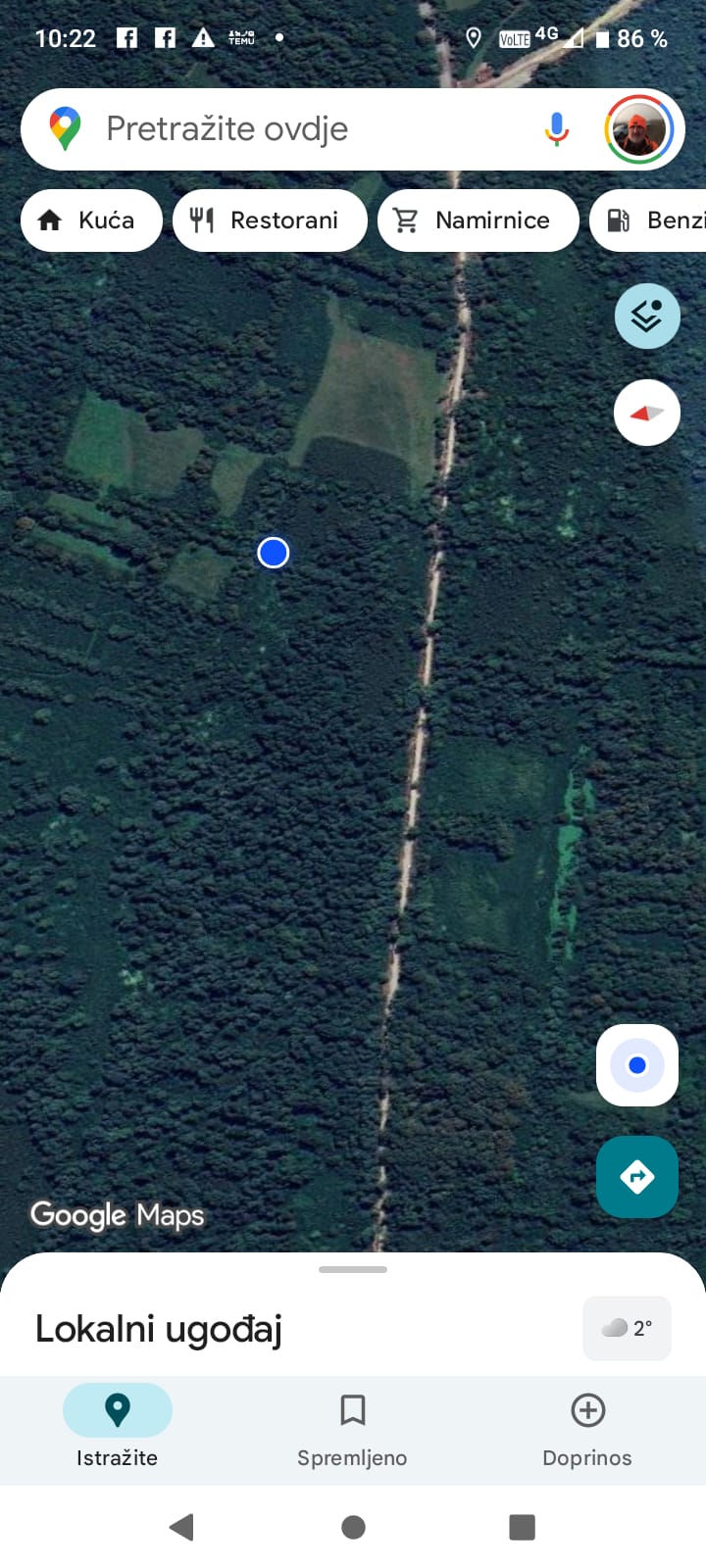Screen dimensions: 706x1568
Task: Center the map on my location
Action: click(x=637, y=1065)
